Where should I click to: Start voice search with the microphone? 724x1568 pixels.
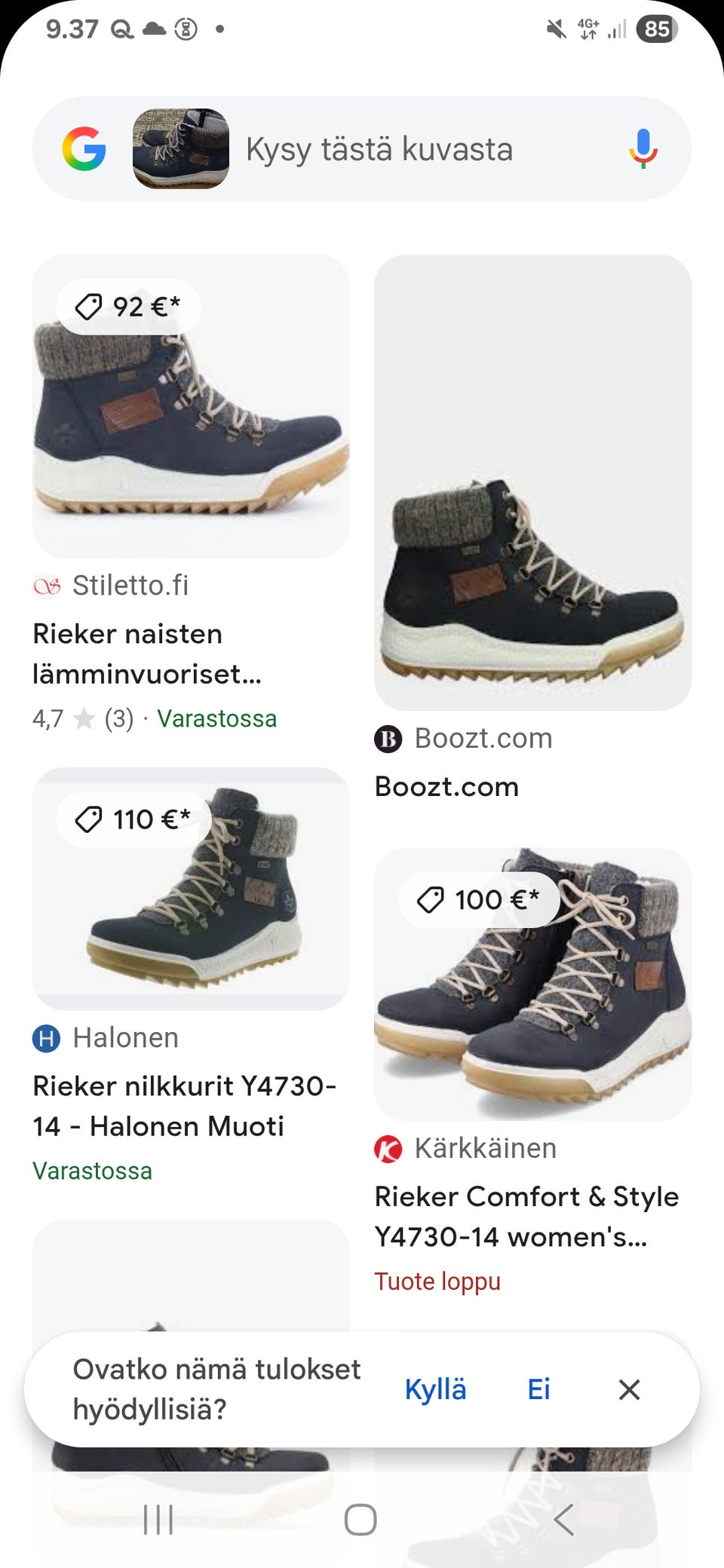[643, 149]
